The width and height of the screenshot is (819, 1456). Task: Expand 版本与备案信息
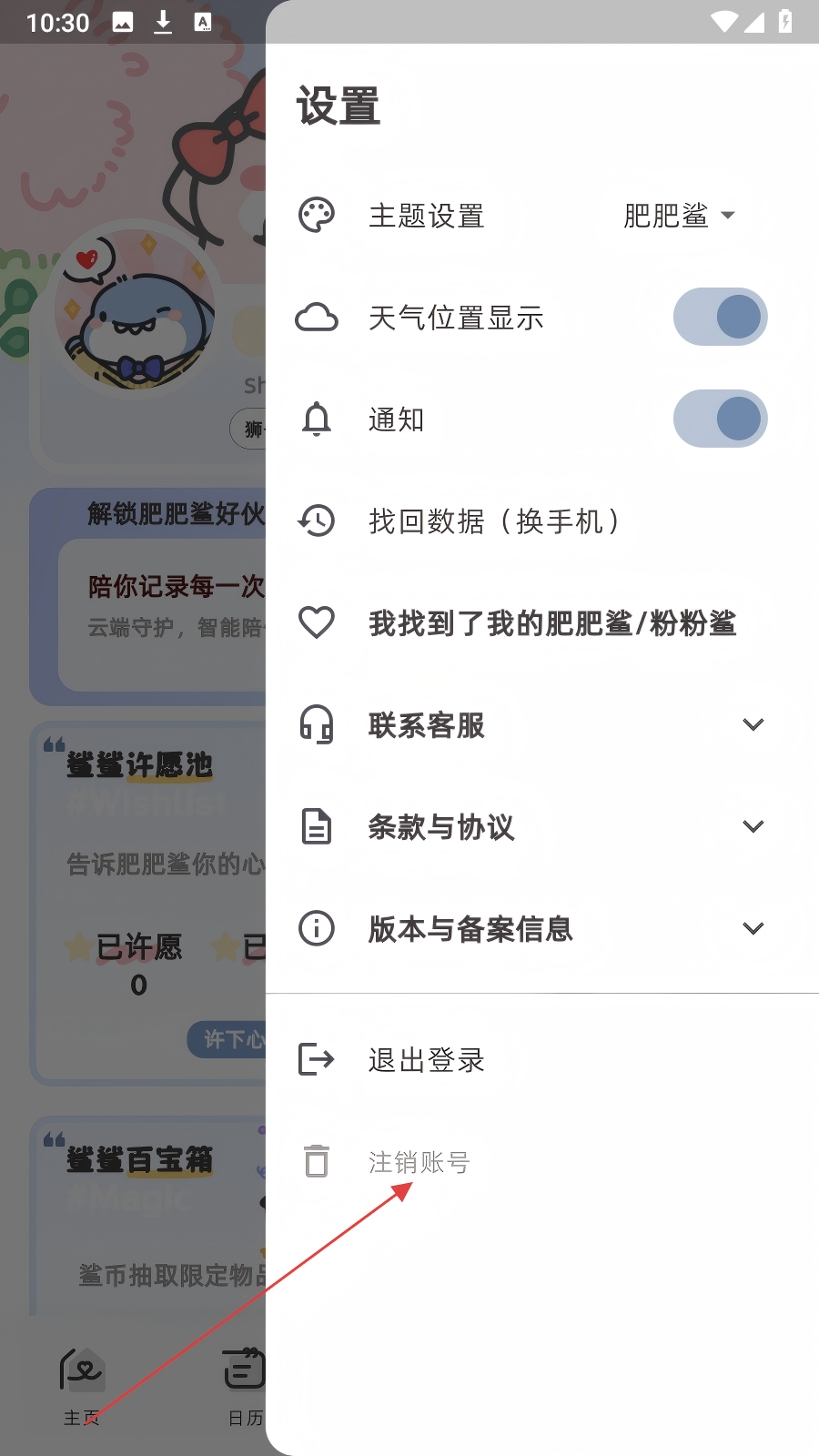coord(753,929)
